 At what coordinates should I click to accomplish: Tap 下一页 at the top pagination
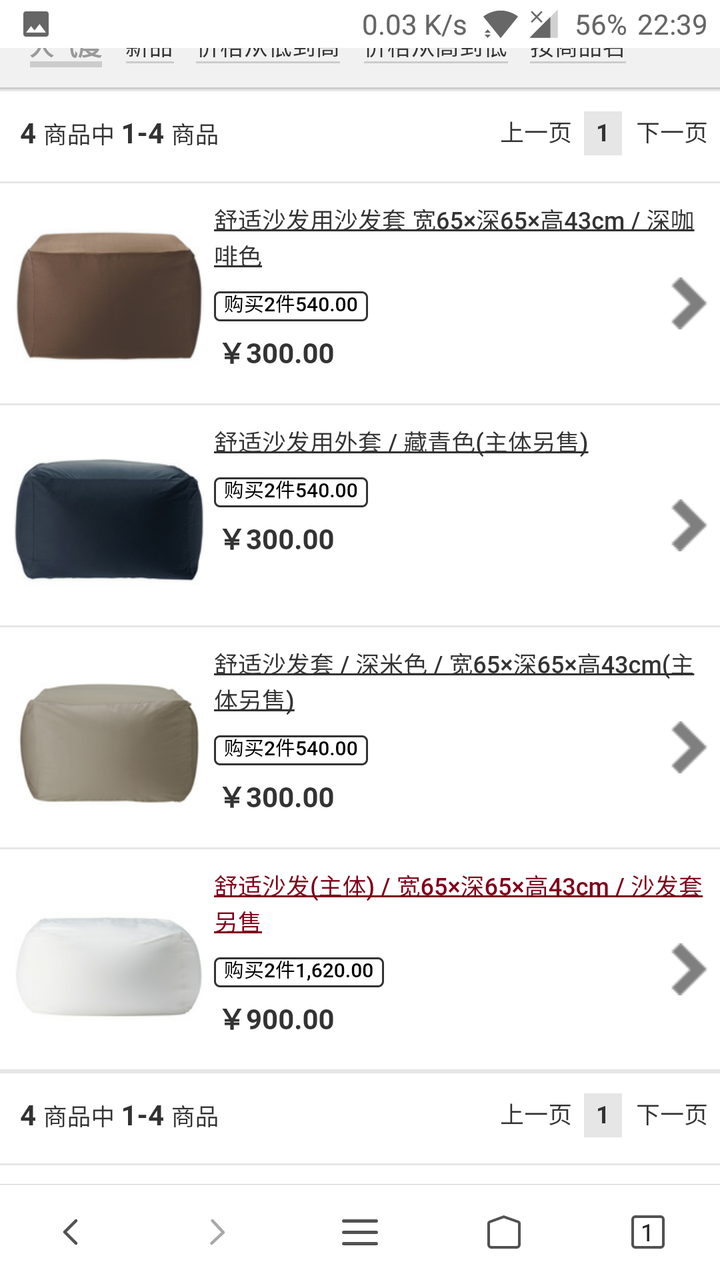pos(671,134)
